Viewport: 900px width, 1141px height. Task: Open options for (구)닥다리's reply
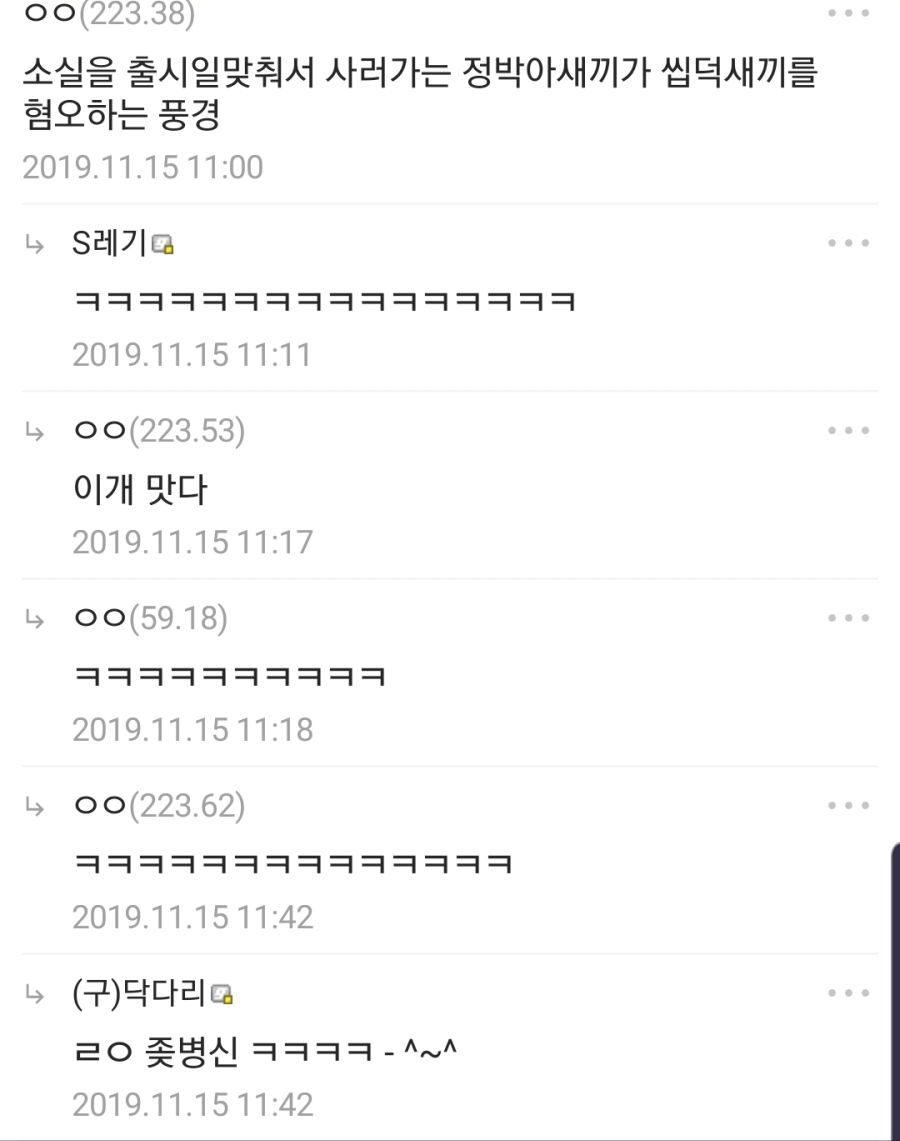pos(849,993)
